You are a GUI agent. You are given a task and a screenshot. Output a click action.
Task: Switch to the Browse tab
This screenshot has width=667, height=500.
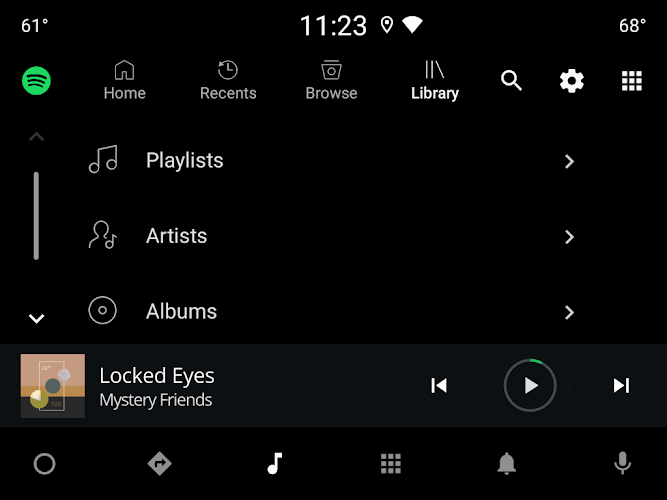click(331, 81)
